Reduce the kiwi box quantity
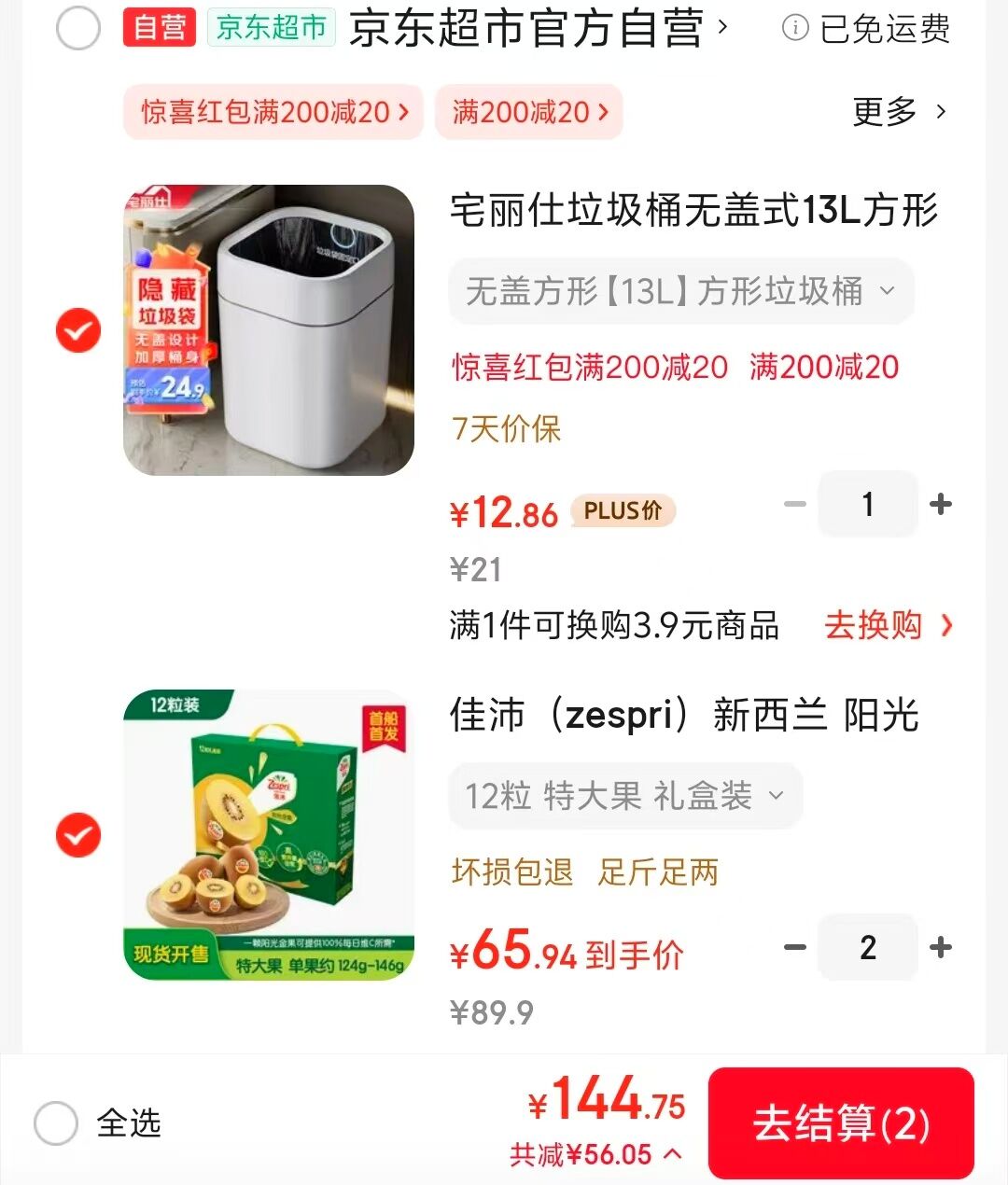The height and width of the screenshot is (1185, 1008). click(x=795, y=947)
